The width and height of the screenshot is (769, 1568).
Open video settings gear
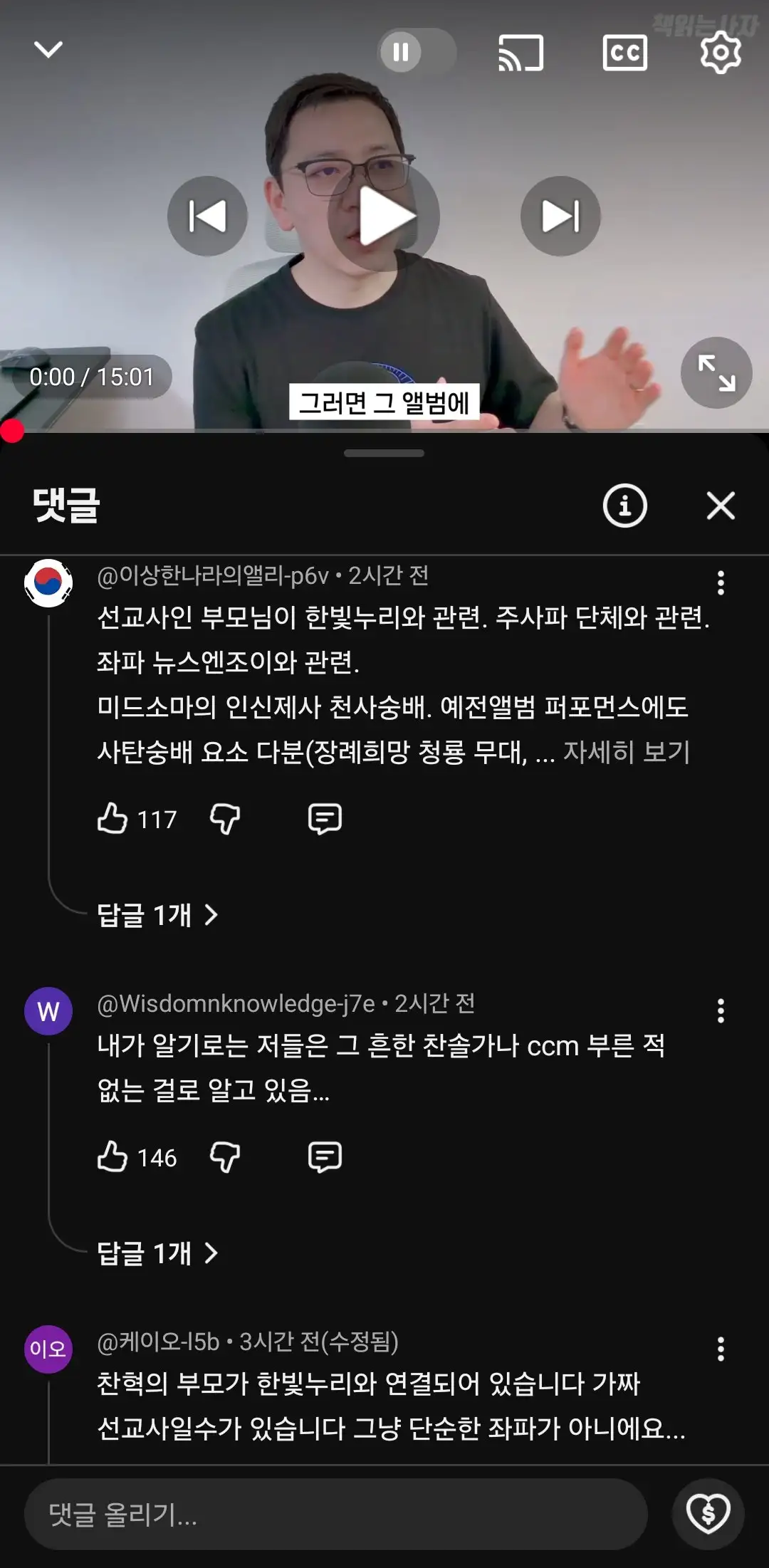pos(721,53)
